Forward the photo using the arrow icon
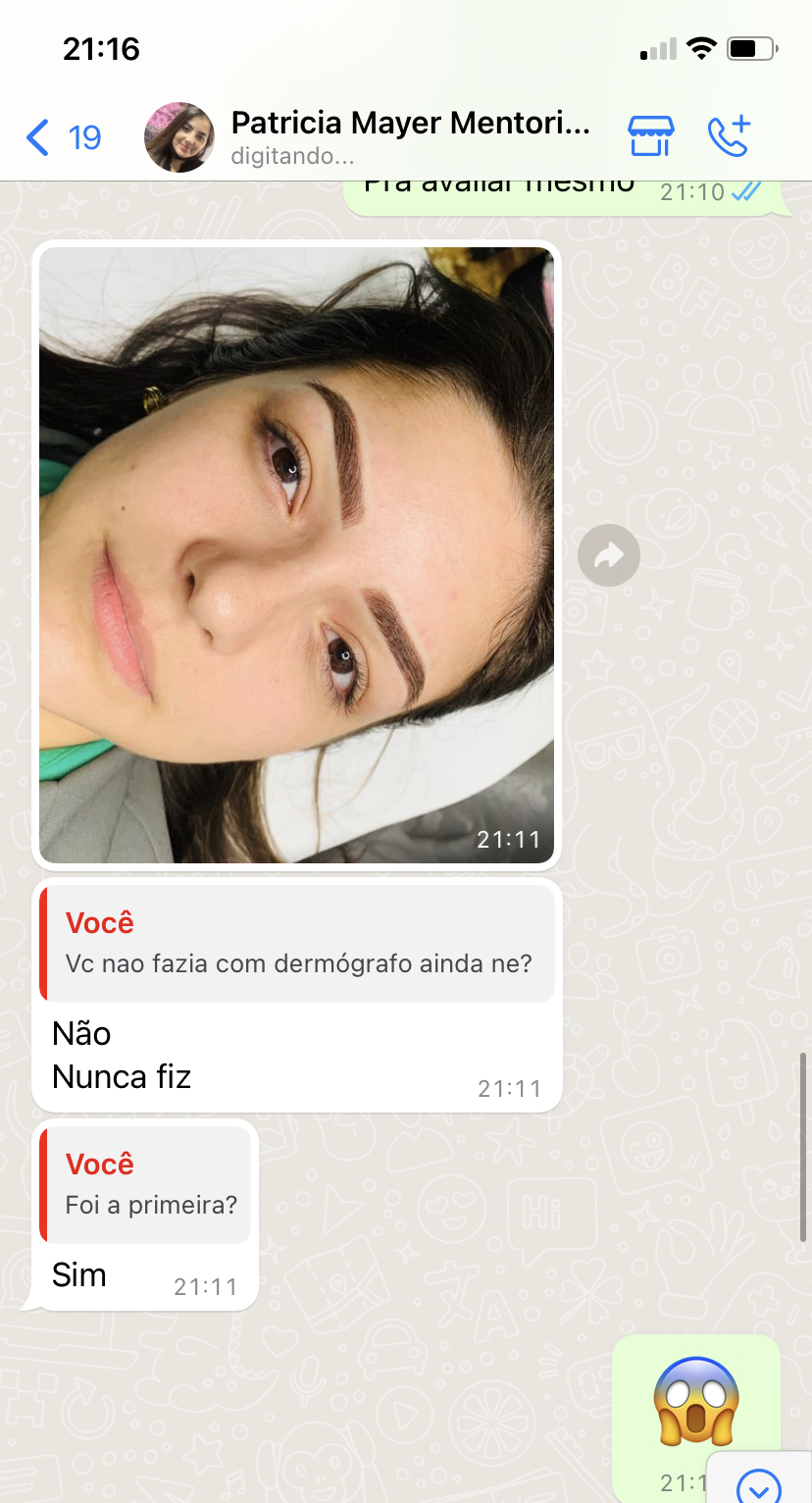812x1503 pixels. point(609,556)
